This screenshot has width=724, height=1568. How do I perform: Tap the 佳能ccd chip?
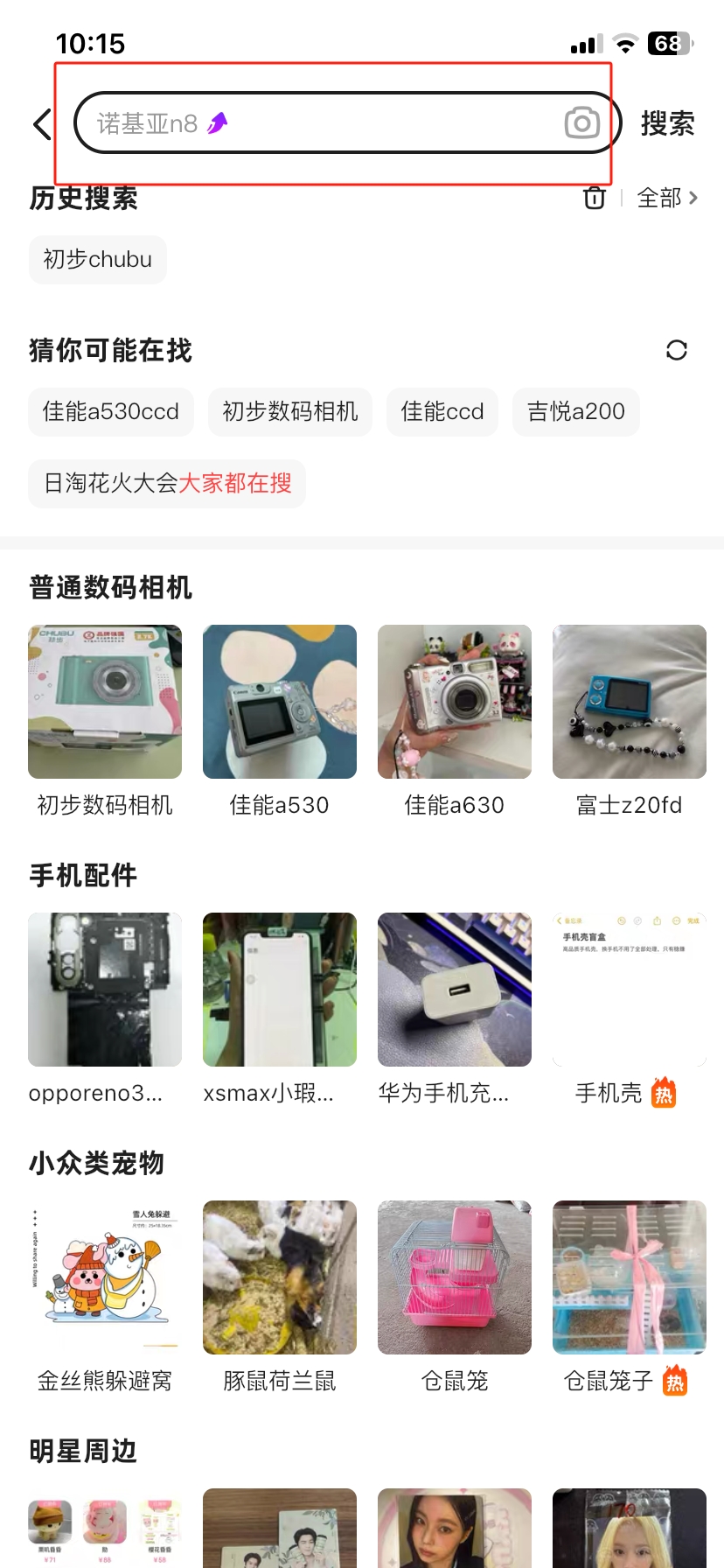click(x=442, y=412)
